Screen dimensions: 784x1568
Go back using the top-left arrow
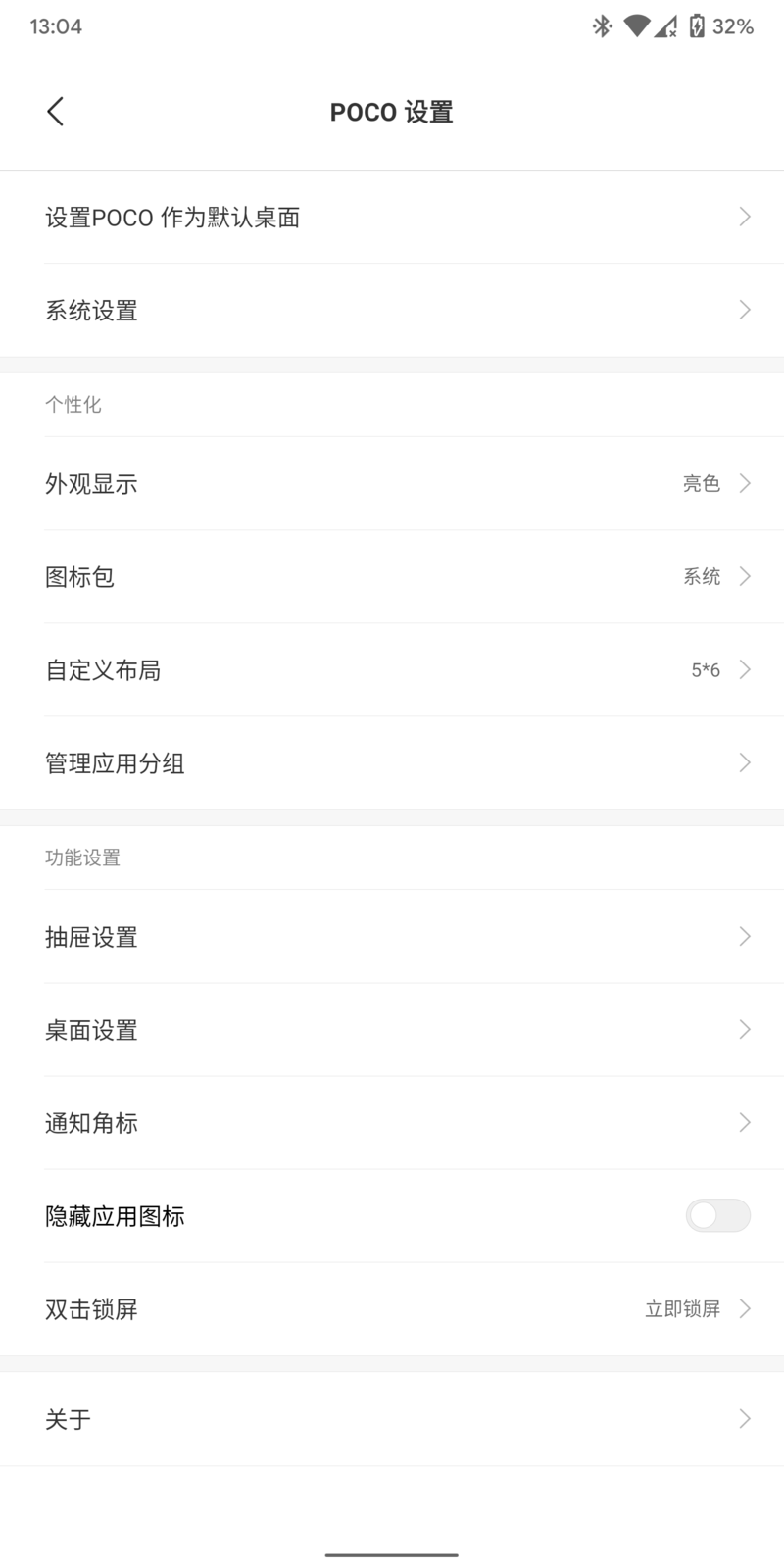tap(56, 112)
